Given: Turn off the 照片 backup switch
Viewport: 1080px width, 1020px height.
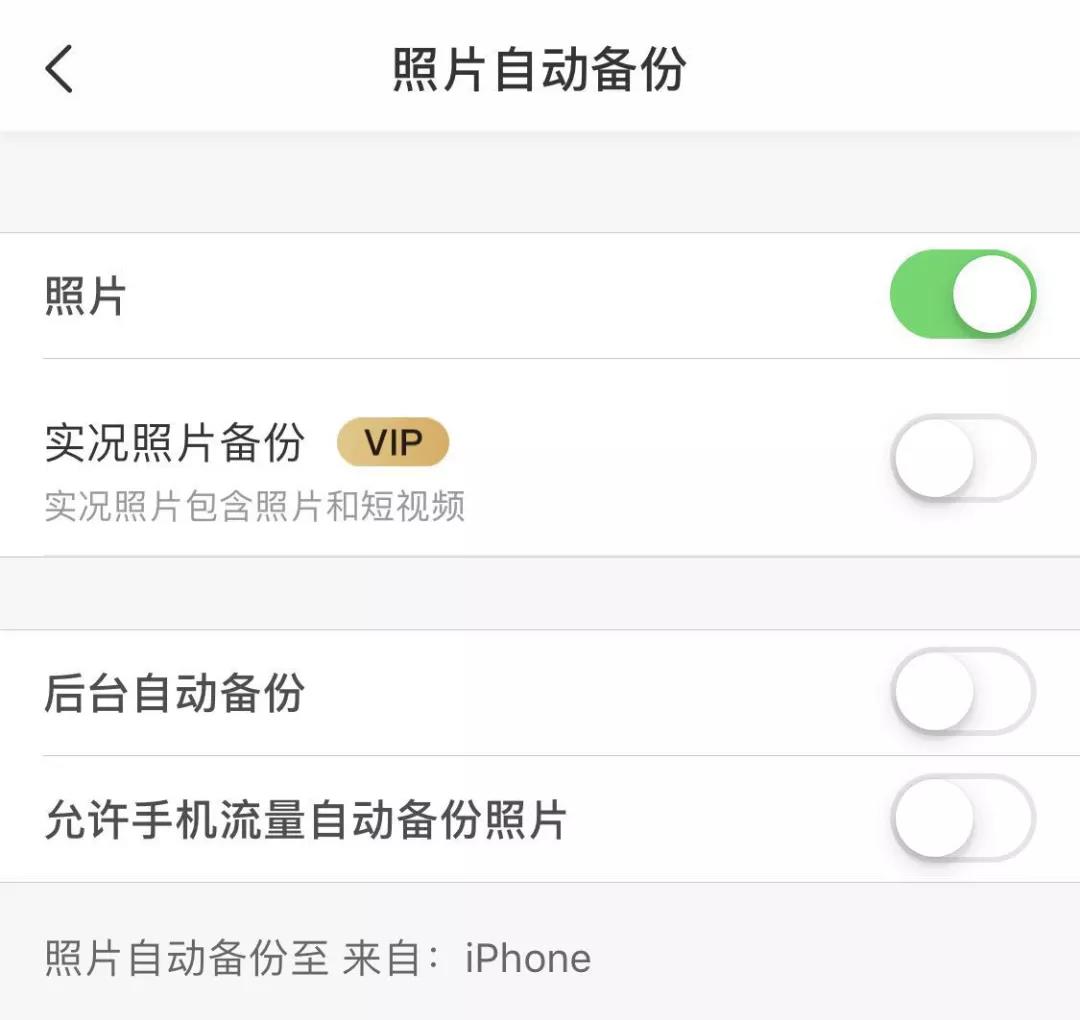Looking at the screenshot, I should click(962, 294).
